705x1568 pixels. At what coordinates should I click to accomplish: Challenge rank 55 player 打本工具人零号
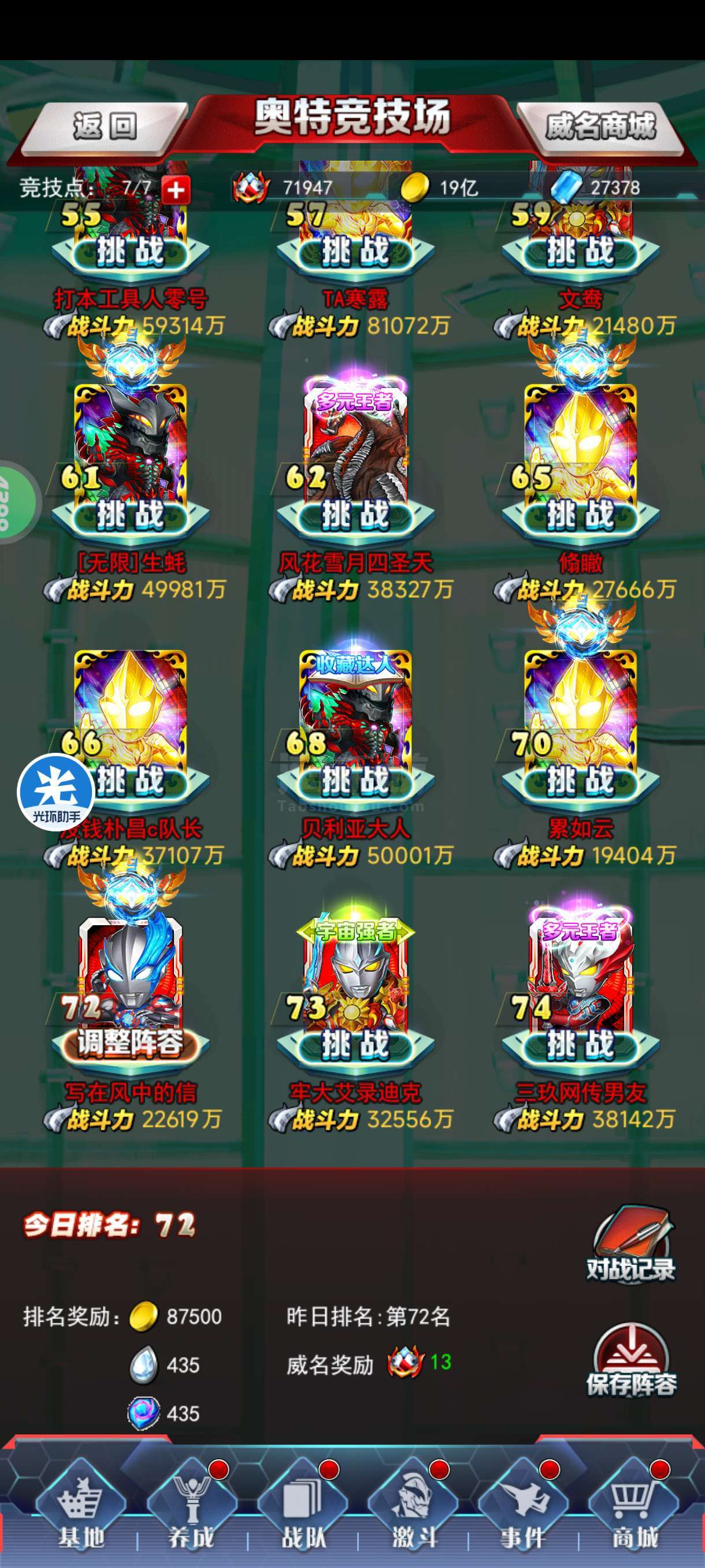click(x=130, y=252)
